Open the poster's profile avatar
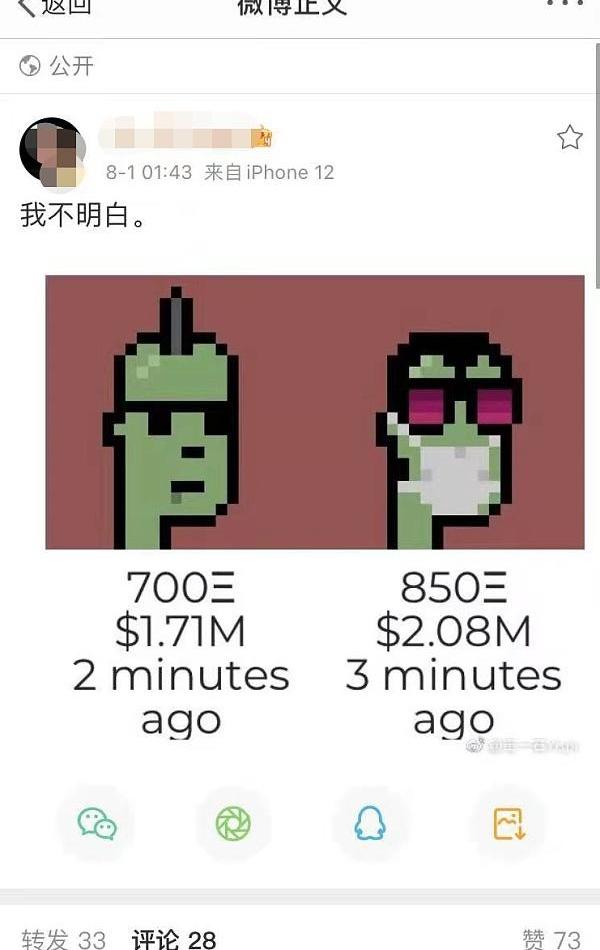Viewport: 600px width, 950px height. (x=52, y=152)
